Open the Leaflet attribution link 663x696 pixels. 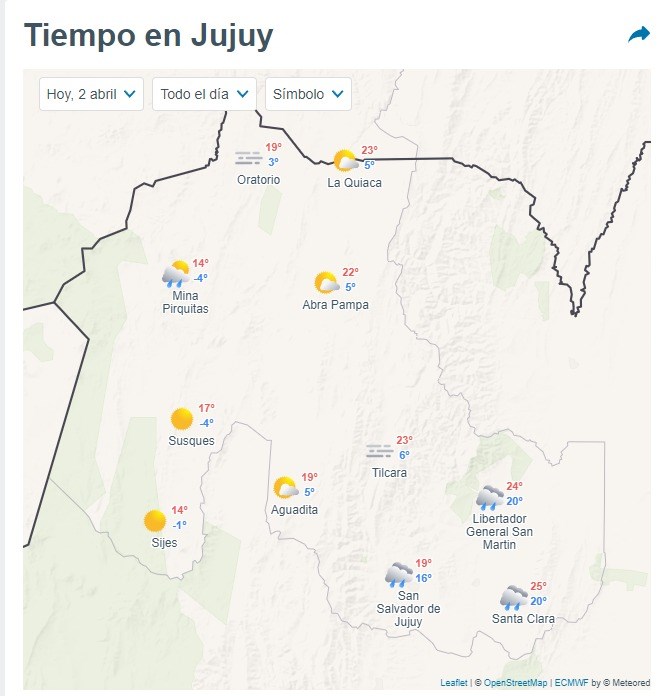453,683
